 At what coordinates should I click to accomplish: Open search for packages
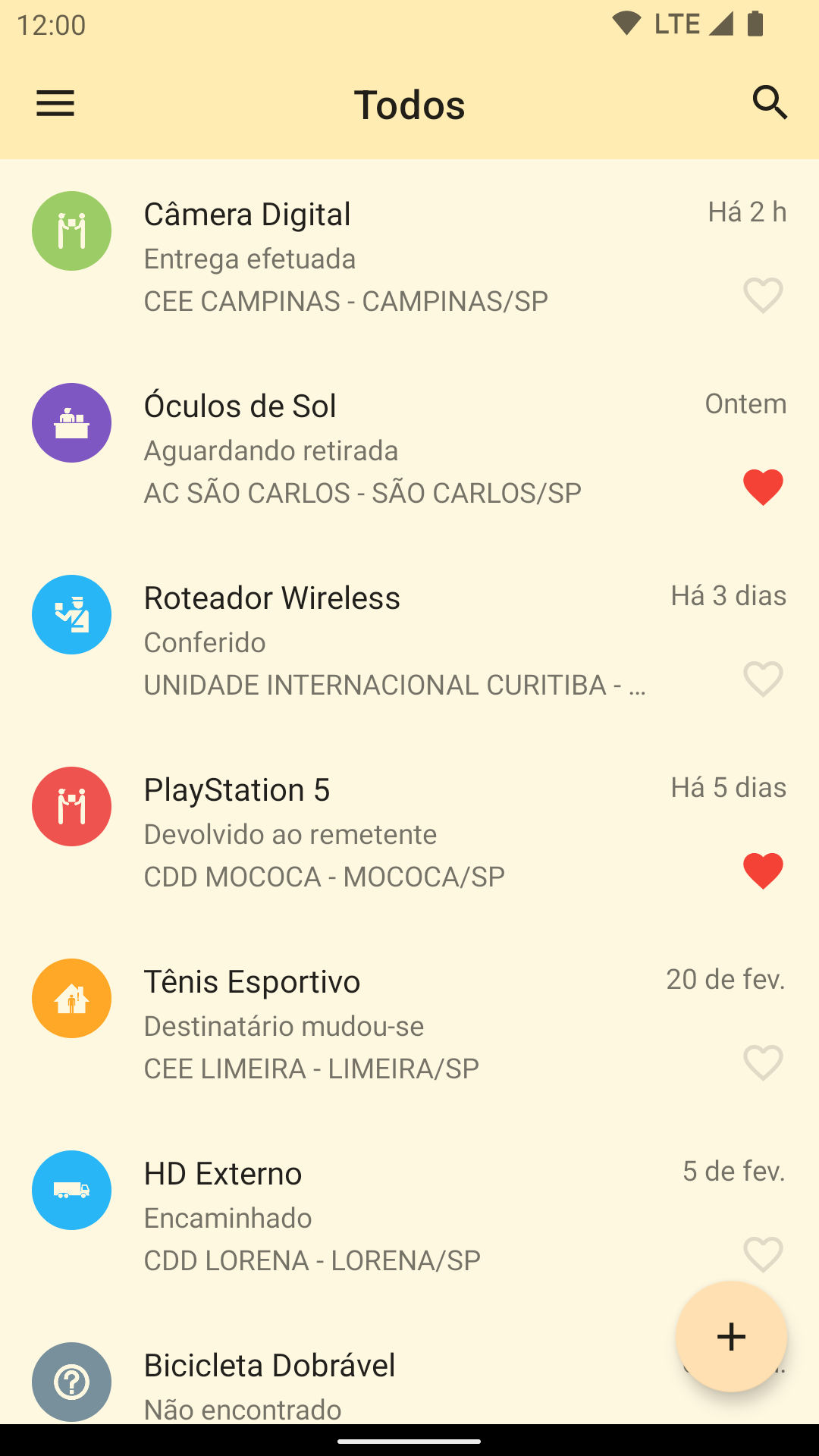770,103
